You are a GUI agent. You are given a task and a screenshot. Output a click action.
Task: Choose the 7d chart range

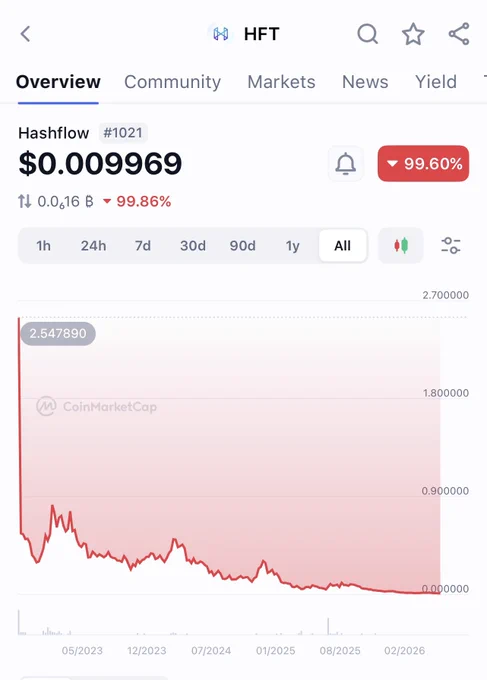pyautogui.click(x=143, y=246)
